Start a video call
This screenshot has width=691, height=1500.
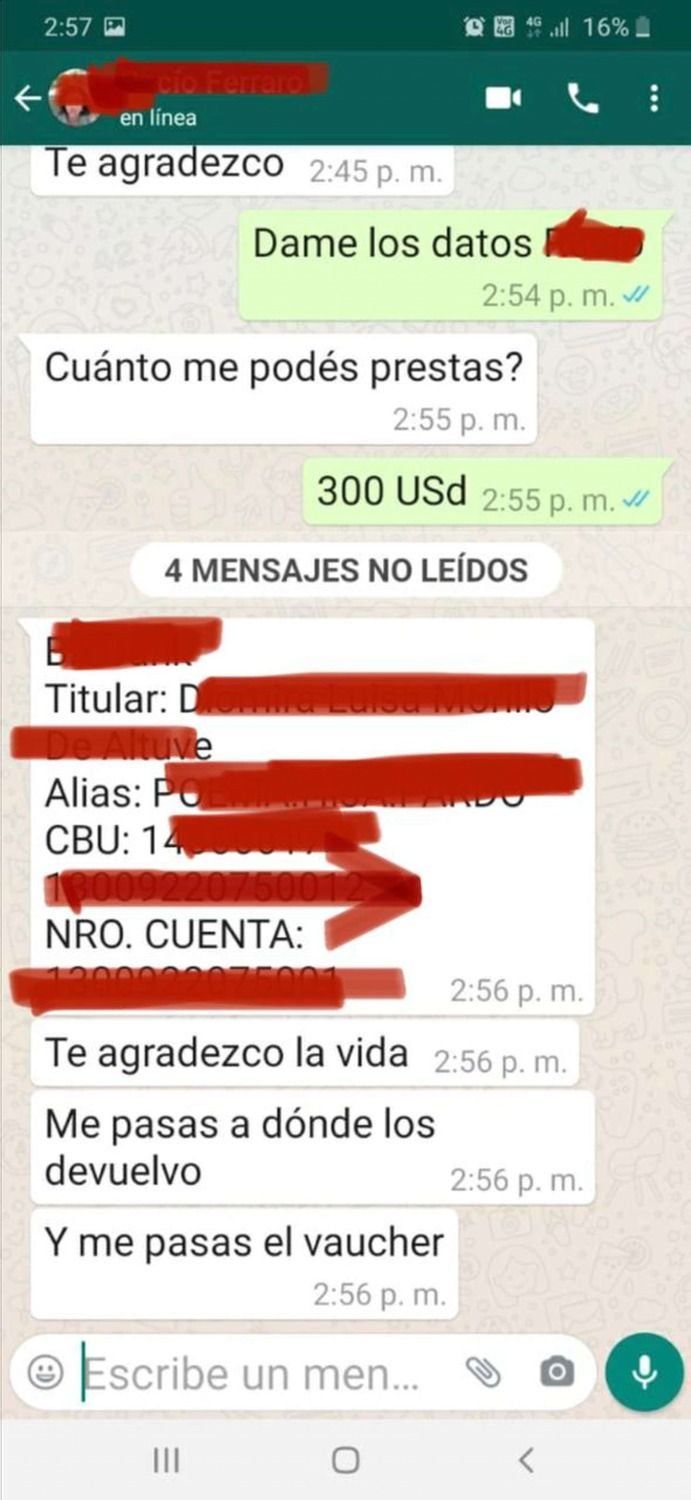tap(504, 98)
